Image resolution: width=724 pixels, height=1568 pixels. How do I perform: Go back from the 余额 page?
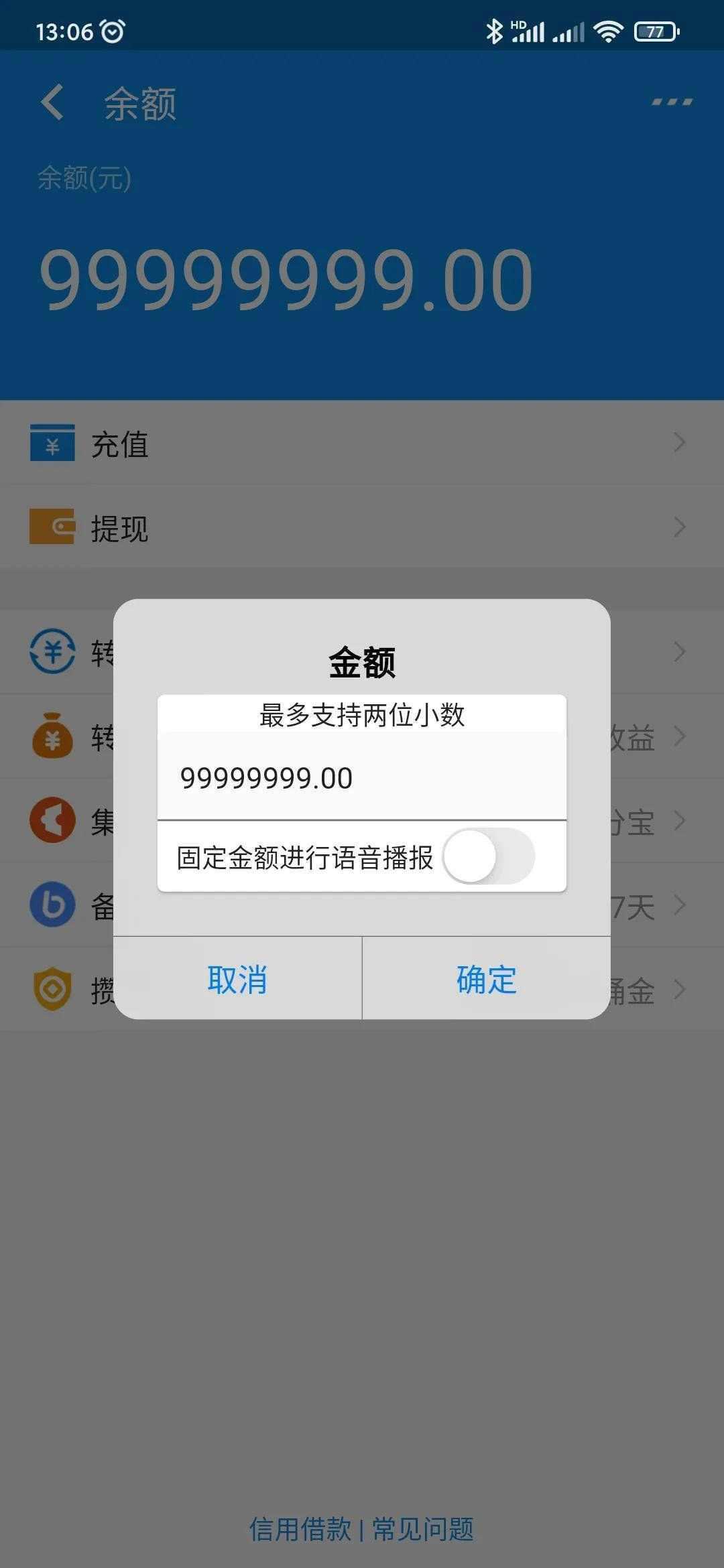pos(52,103)
